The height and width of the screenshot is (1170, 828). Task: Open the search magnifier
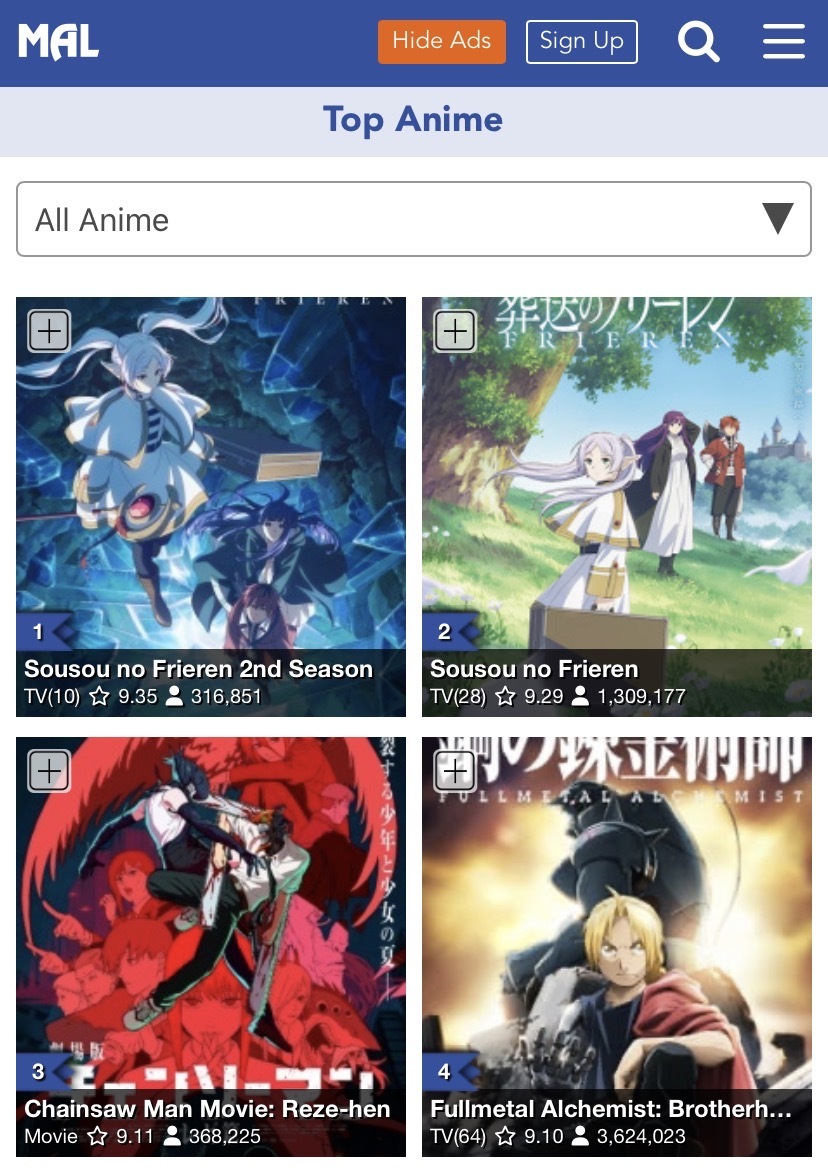(698, 42)
